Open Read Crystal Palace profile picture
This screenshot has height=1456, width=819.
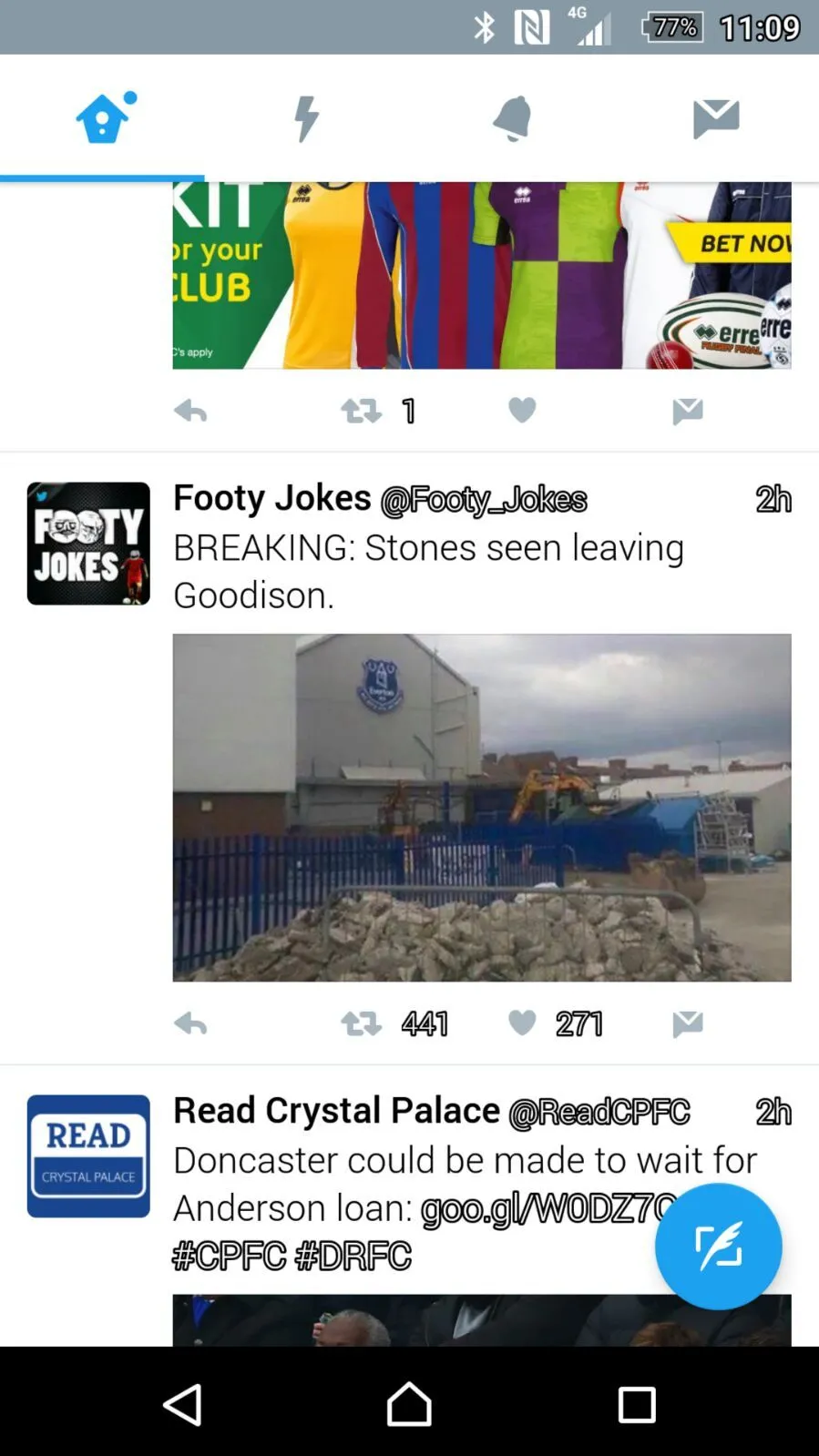click(88, 1156)
